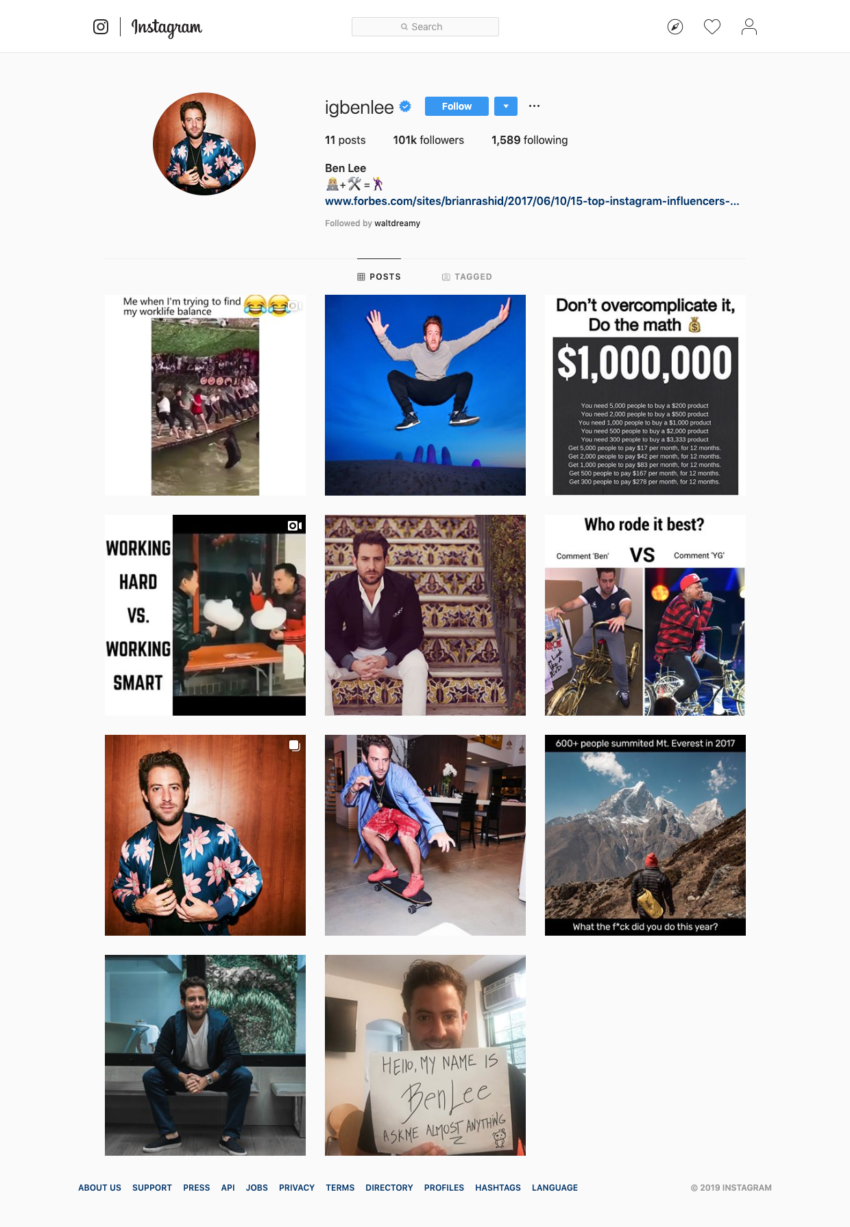
Task: View the 101k followers list
Action: (x=428, y=140)
